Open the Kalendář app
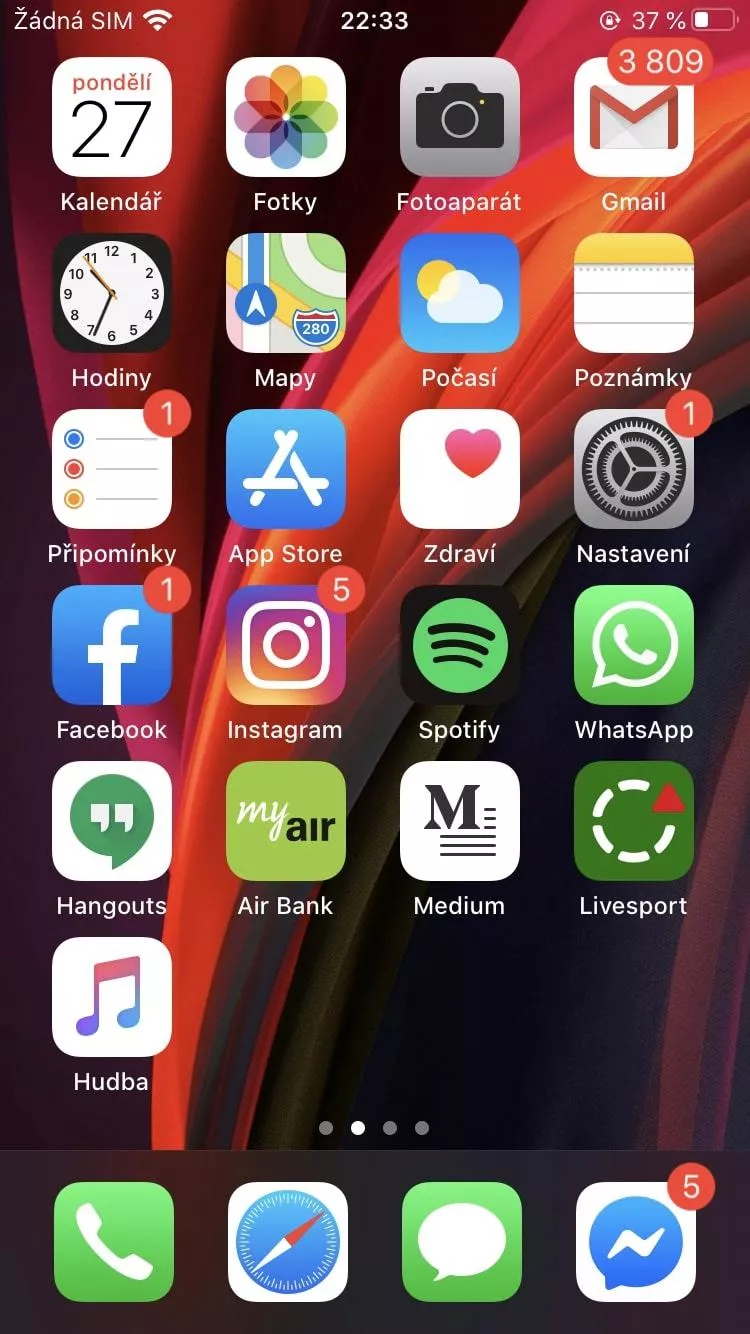 coord(111,117)
